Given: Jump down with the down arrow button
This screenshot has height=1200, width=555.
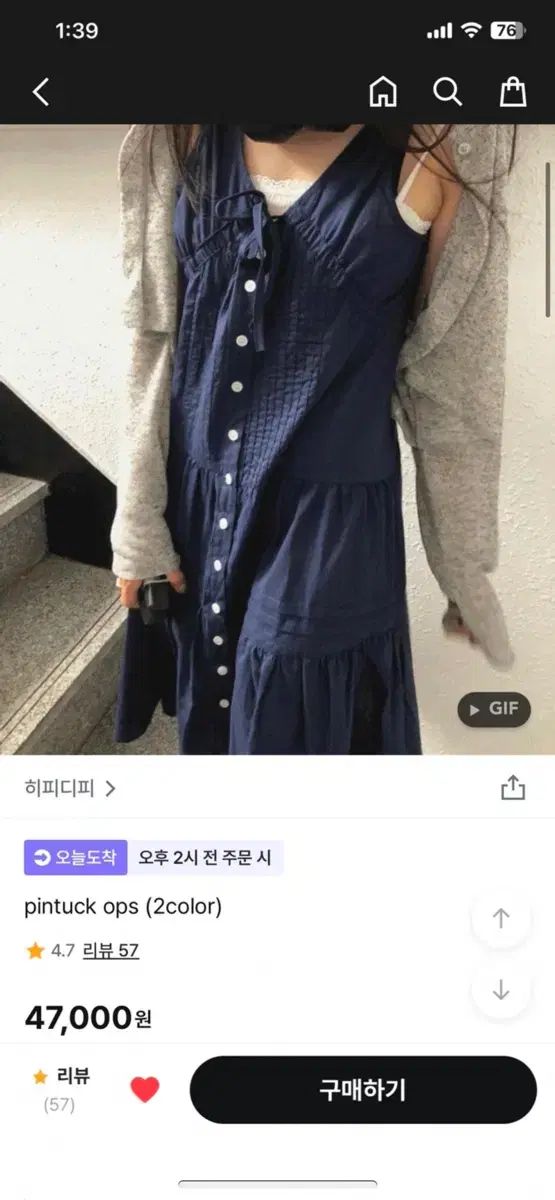Looking at the screenshot, I should [501, 990].
